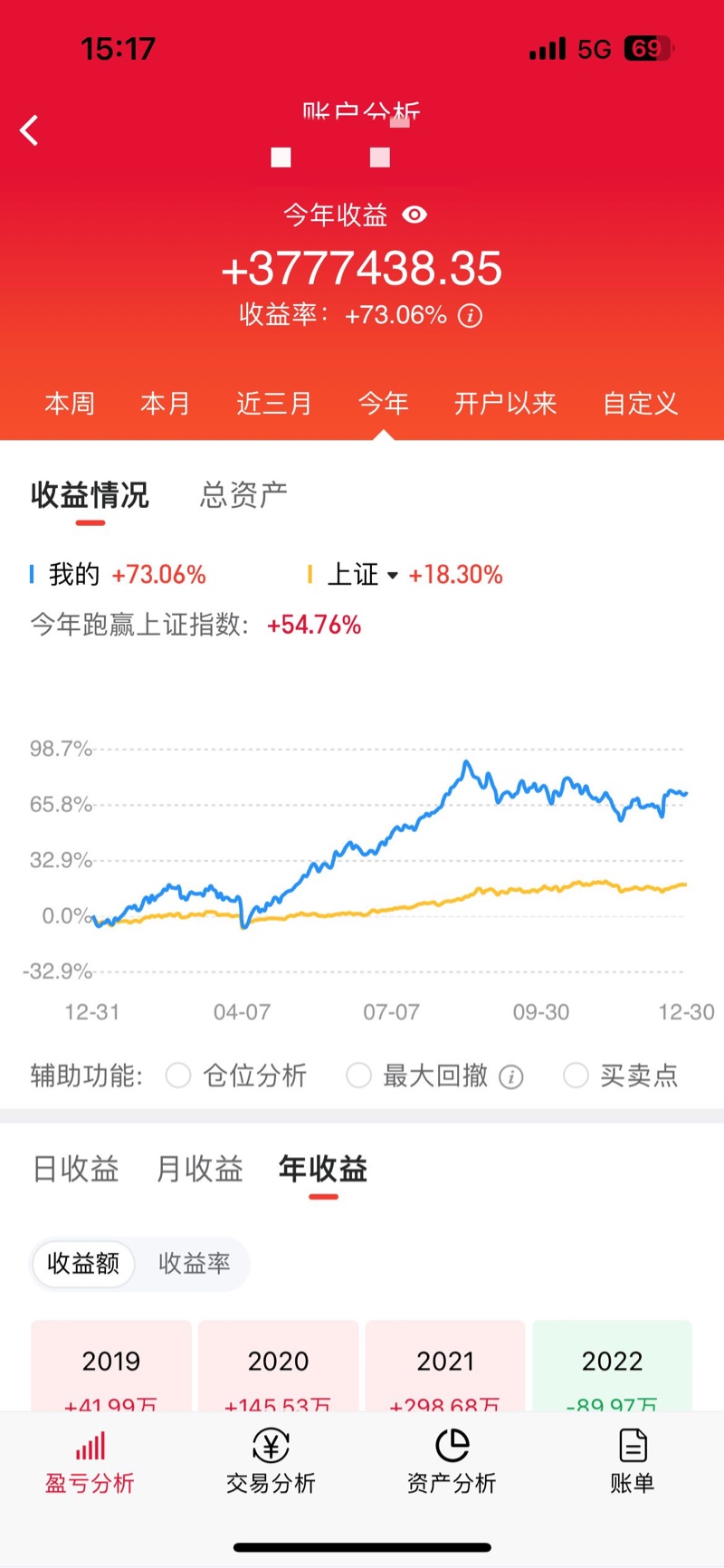Switch to the 本周 period

point(70,403)
